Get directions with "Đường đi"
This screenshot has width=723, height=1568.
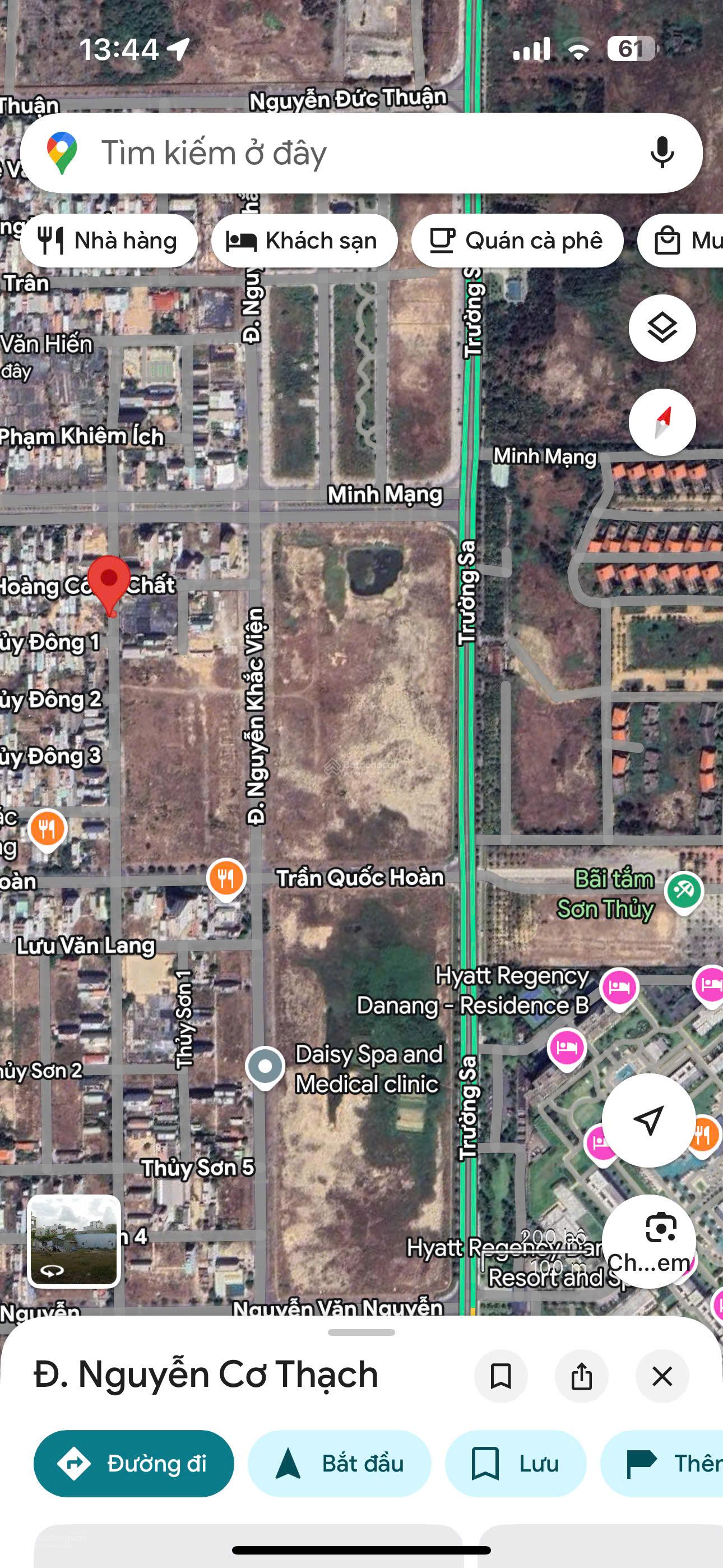134,1463
